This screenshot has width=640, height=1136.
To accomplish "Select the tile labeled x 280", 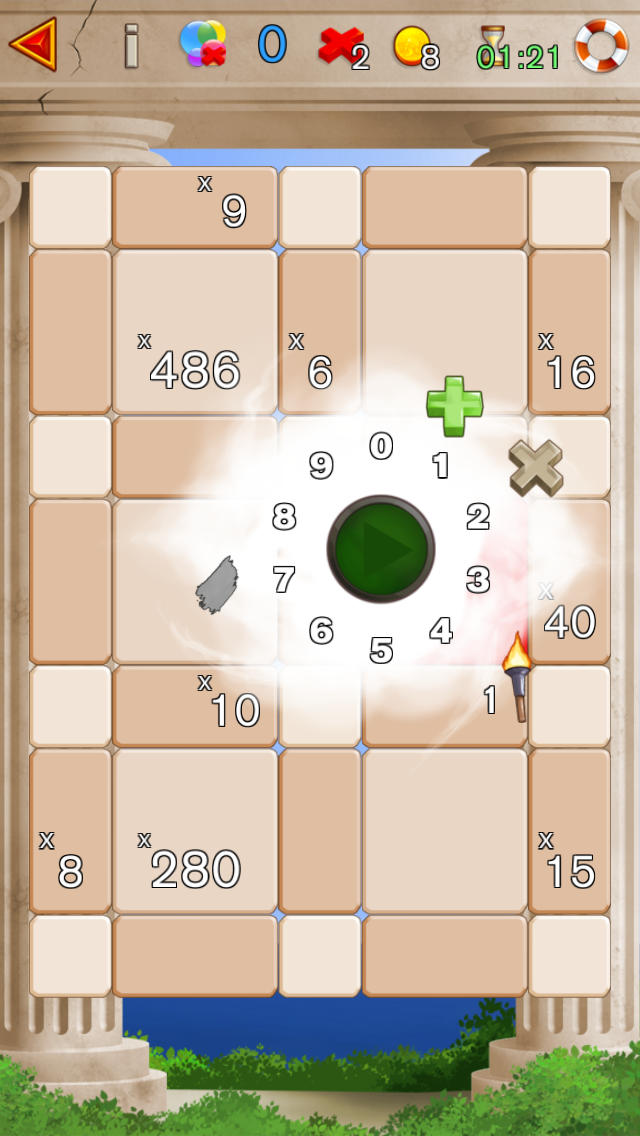I will point(195,831).
